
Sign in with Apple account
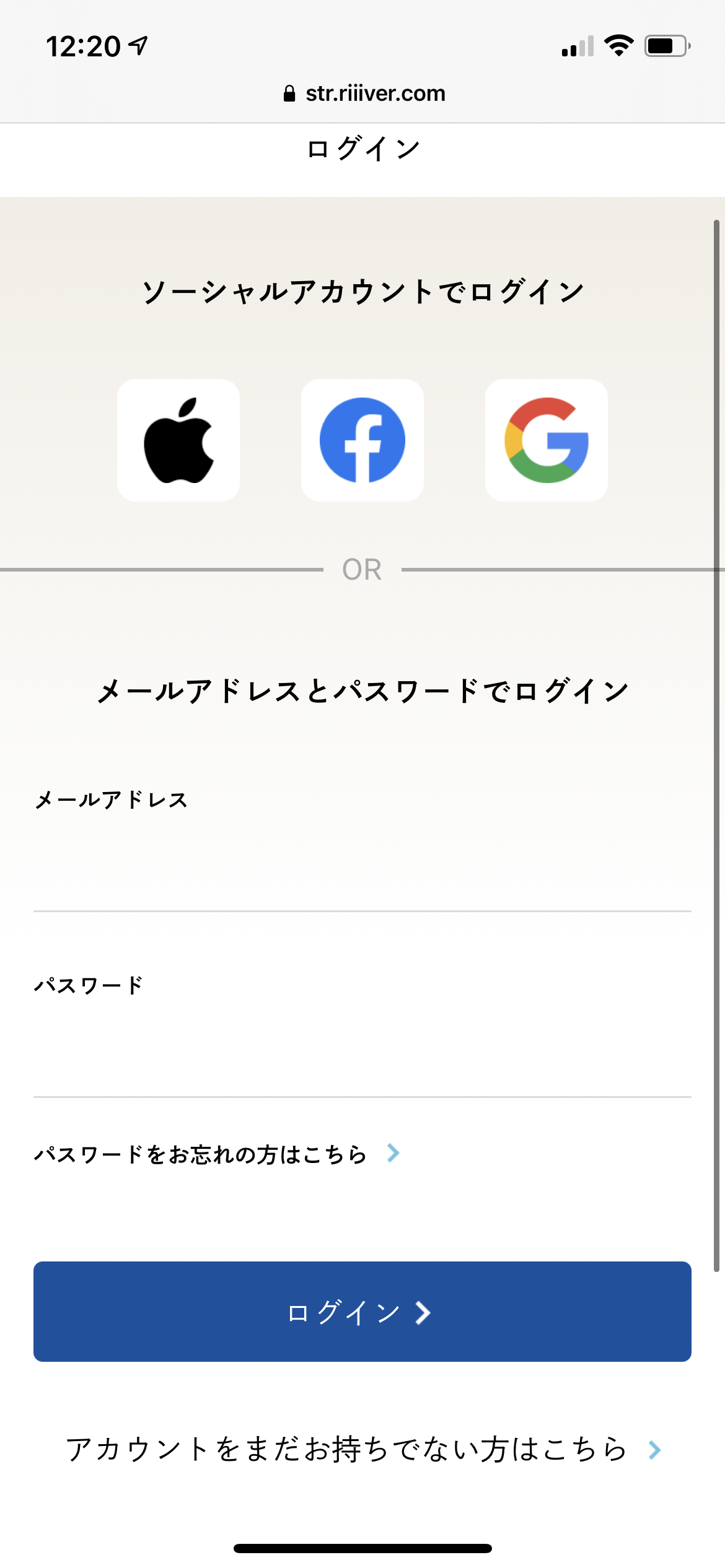[178, 440]
